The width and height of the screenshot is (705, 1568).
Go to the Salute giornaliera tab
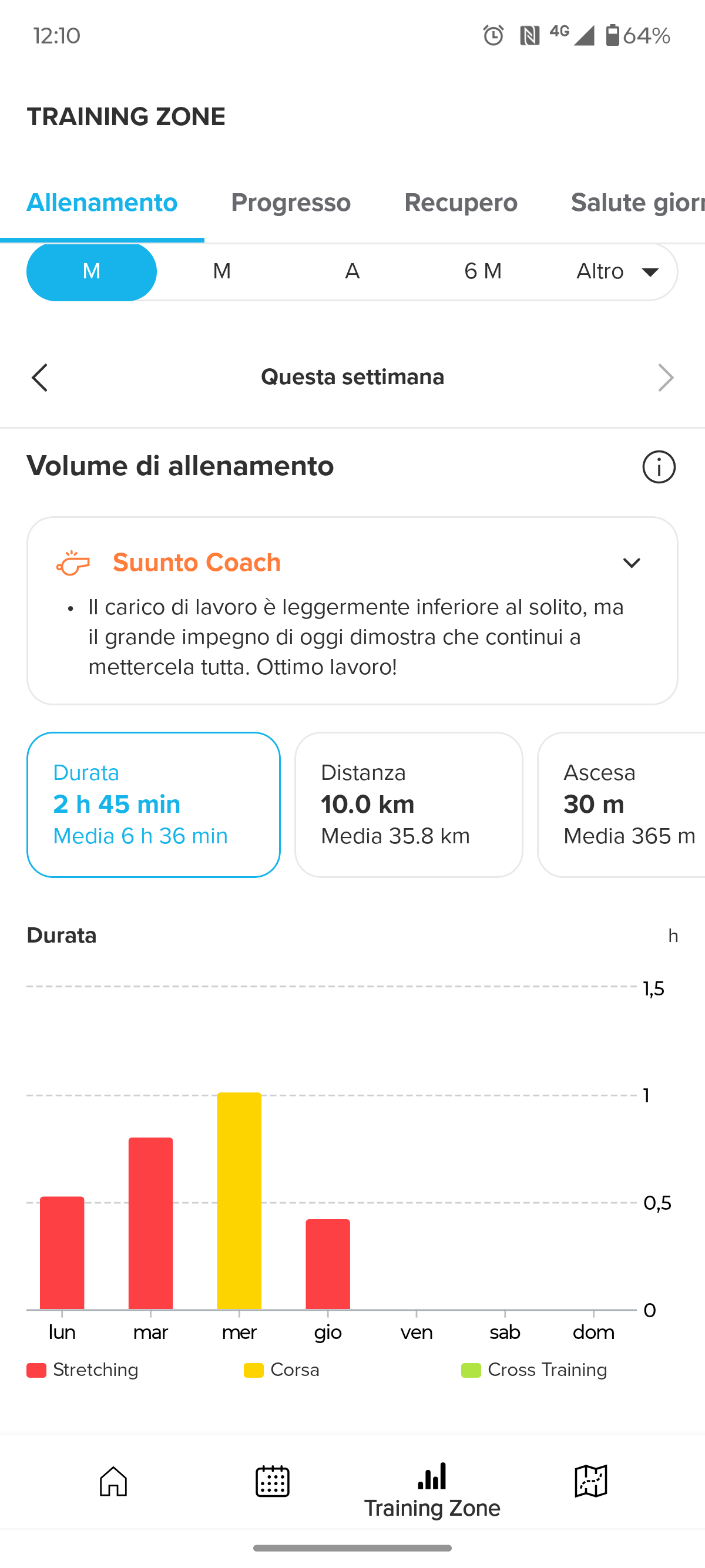coord(636,203)
